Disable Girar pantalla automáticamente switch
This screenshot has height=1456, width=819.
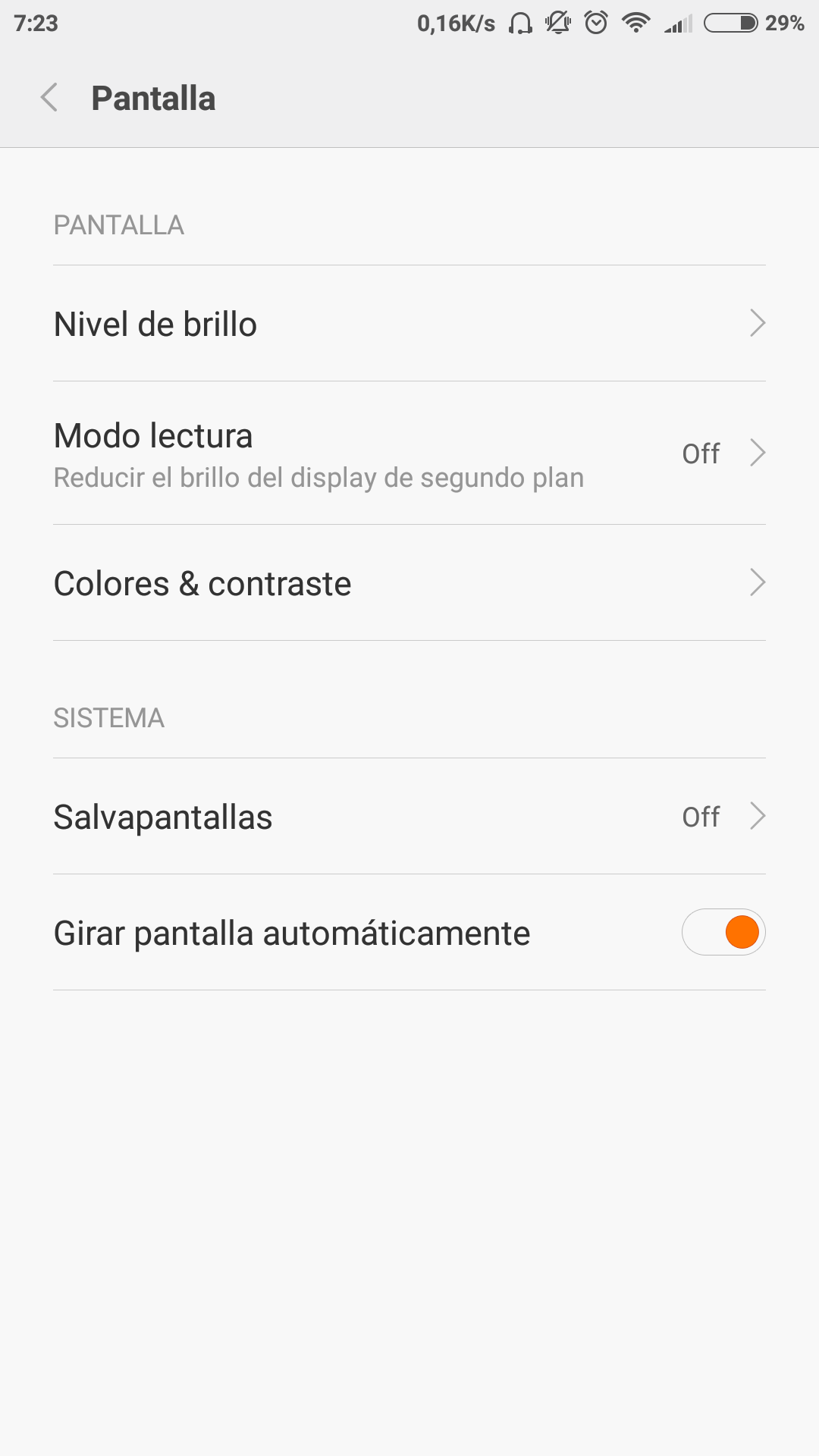(x=723, y=932)
